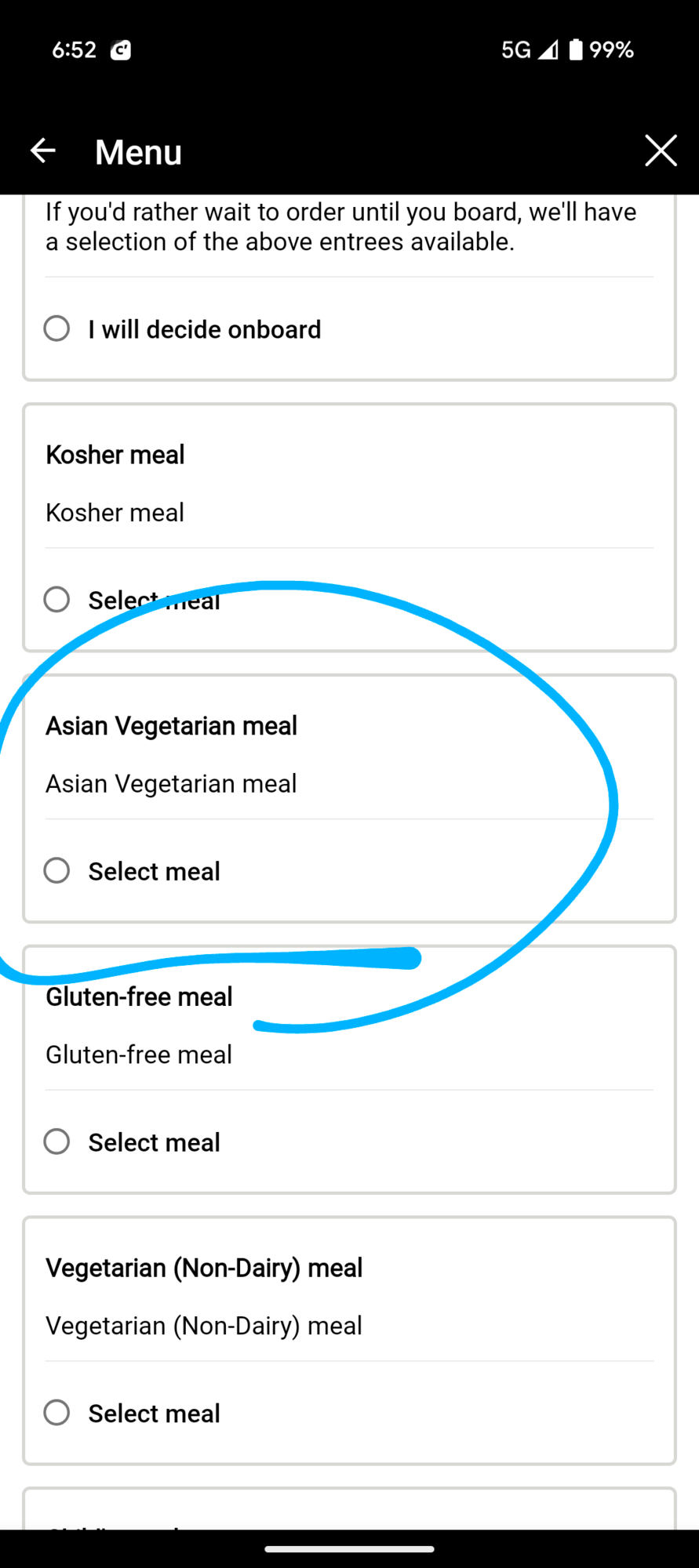Image resolution: width=699 pixels, height=1568 pixels.
Task: Tap the battery status icon
Action: pos(575,49)
